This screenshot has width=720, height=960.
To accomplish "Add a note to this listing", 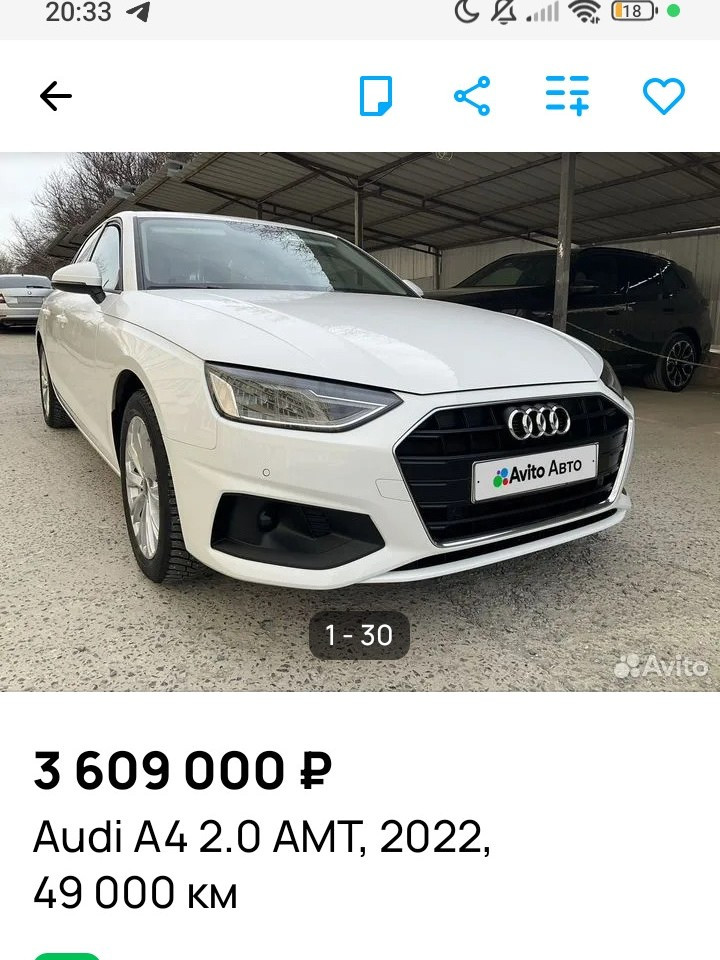I will (376, 96).
